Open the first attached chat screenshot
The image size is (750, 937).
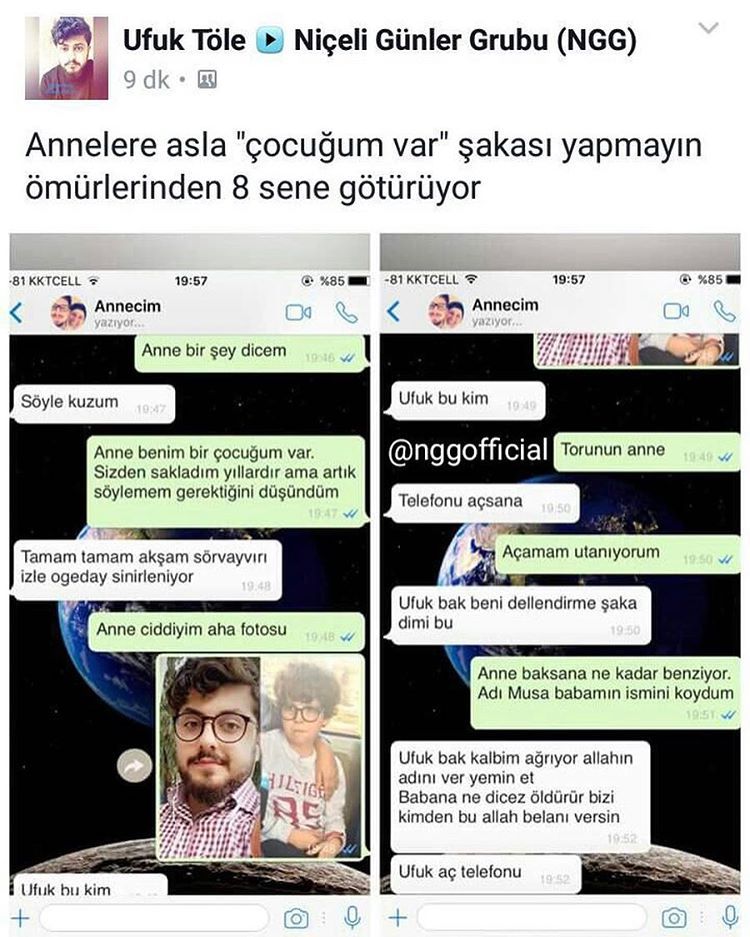click(x=190, y=585)
